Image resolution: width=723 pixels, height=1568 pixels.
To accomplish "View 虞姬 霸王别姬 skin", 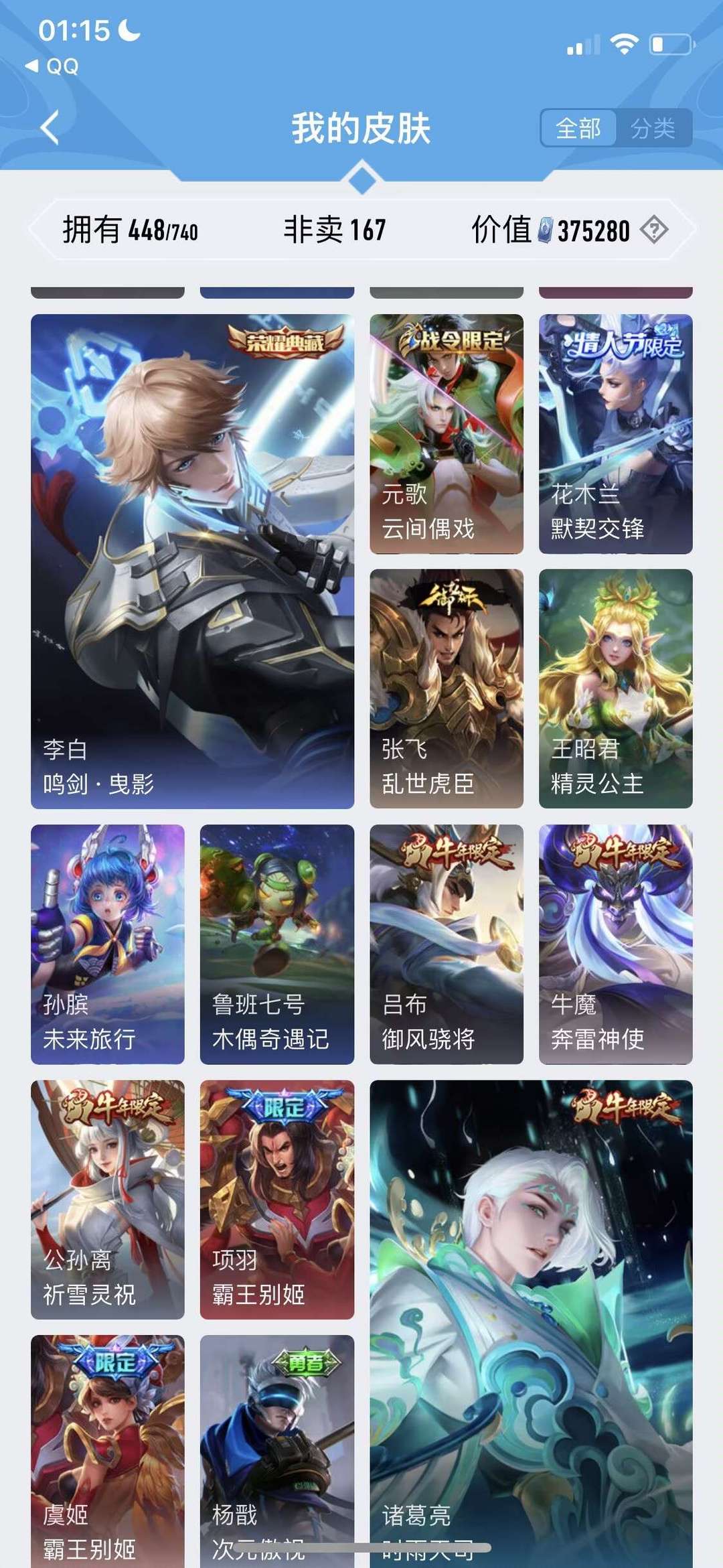I will (108, 1451).
